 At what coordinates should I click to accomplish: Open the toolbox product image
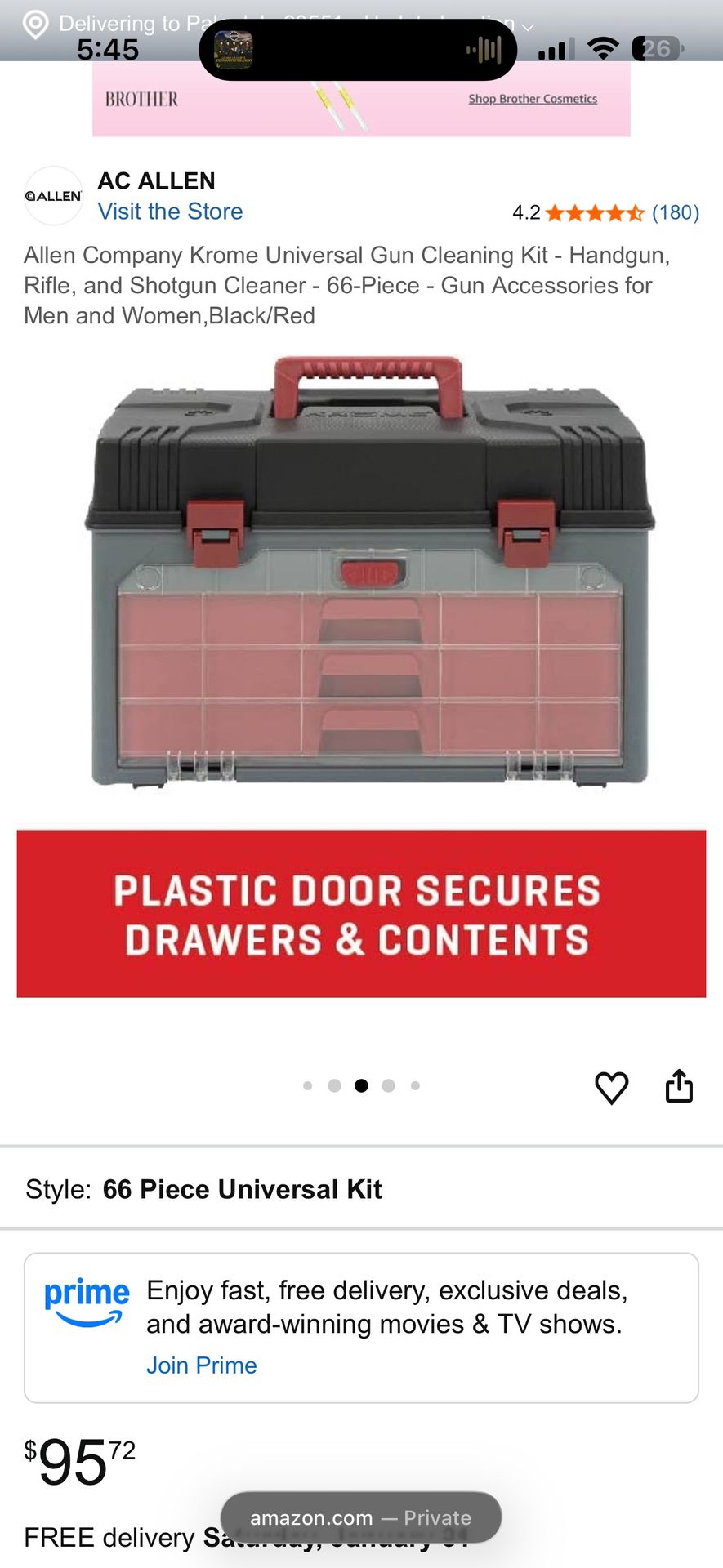368,572
